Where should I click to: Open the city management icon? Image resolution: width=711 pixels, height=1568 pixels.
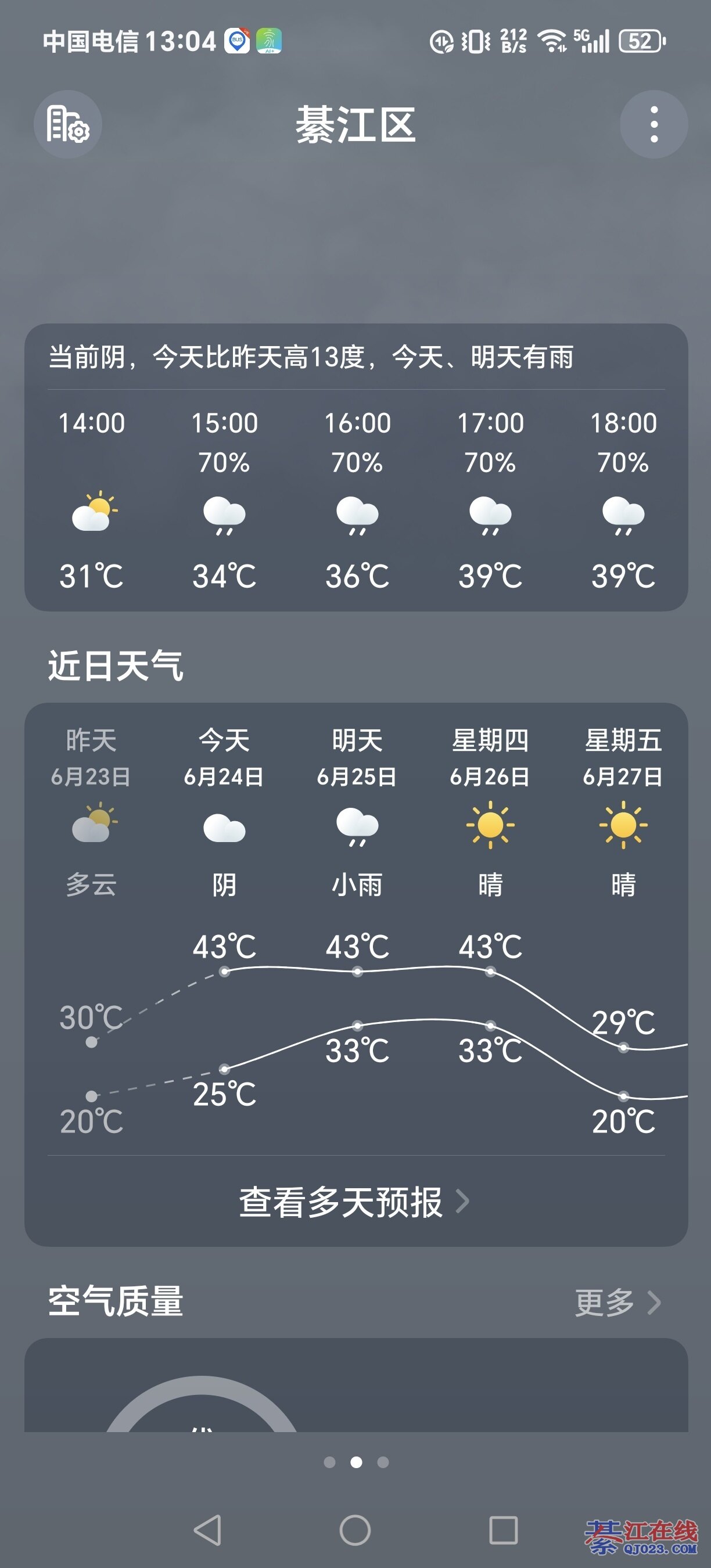coord(67,125)
